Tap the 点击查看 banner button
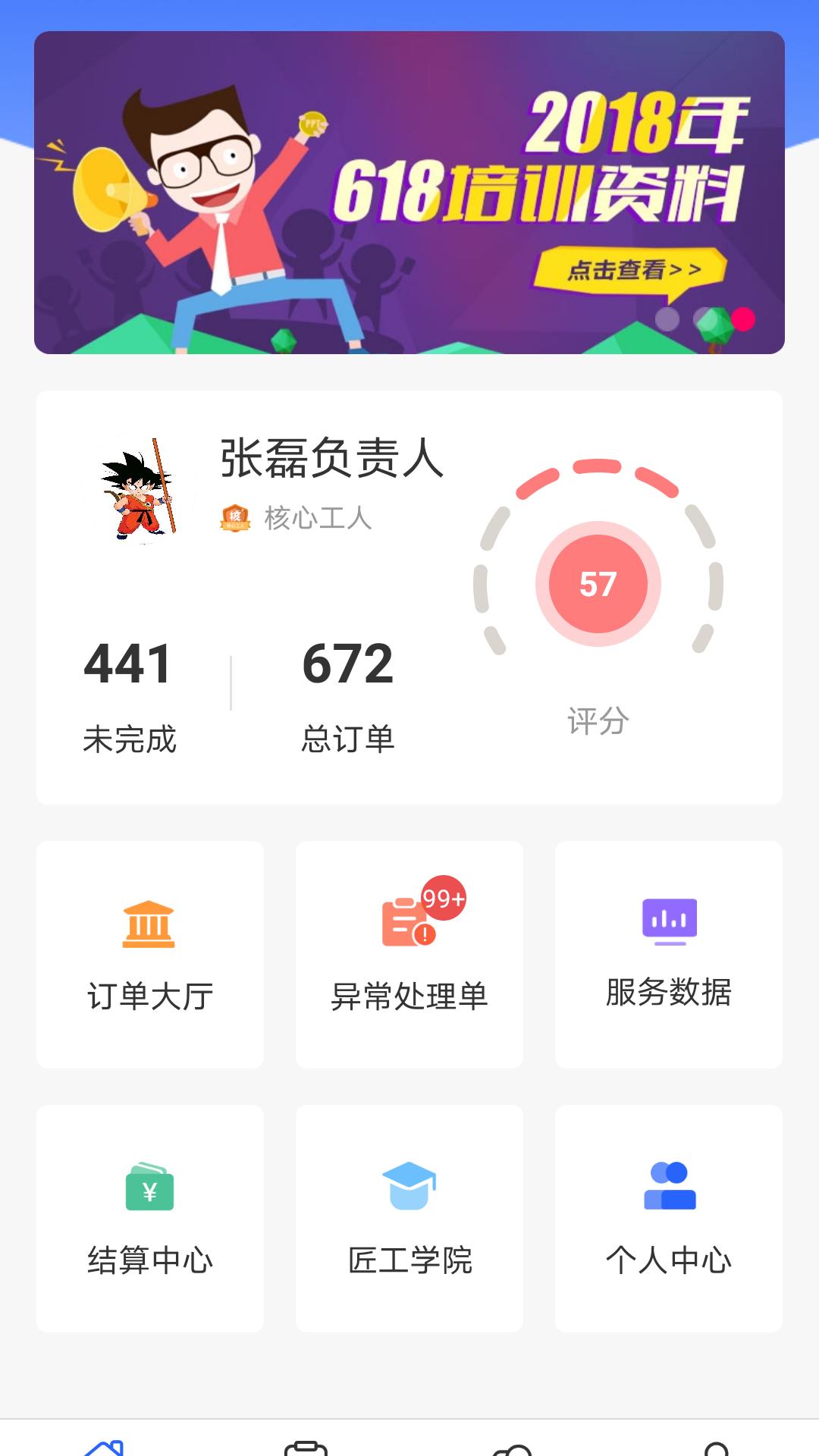 (633, 267)
